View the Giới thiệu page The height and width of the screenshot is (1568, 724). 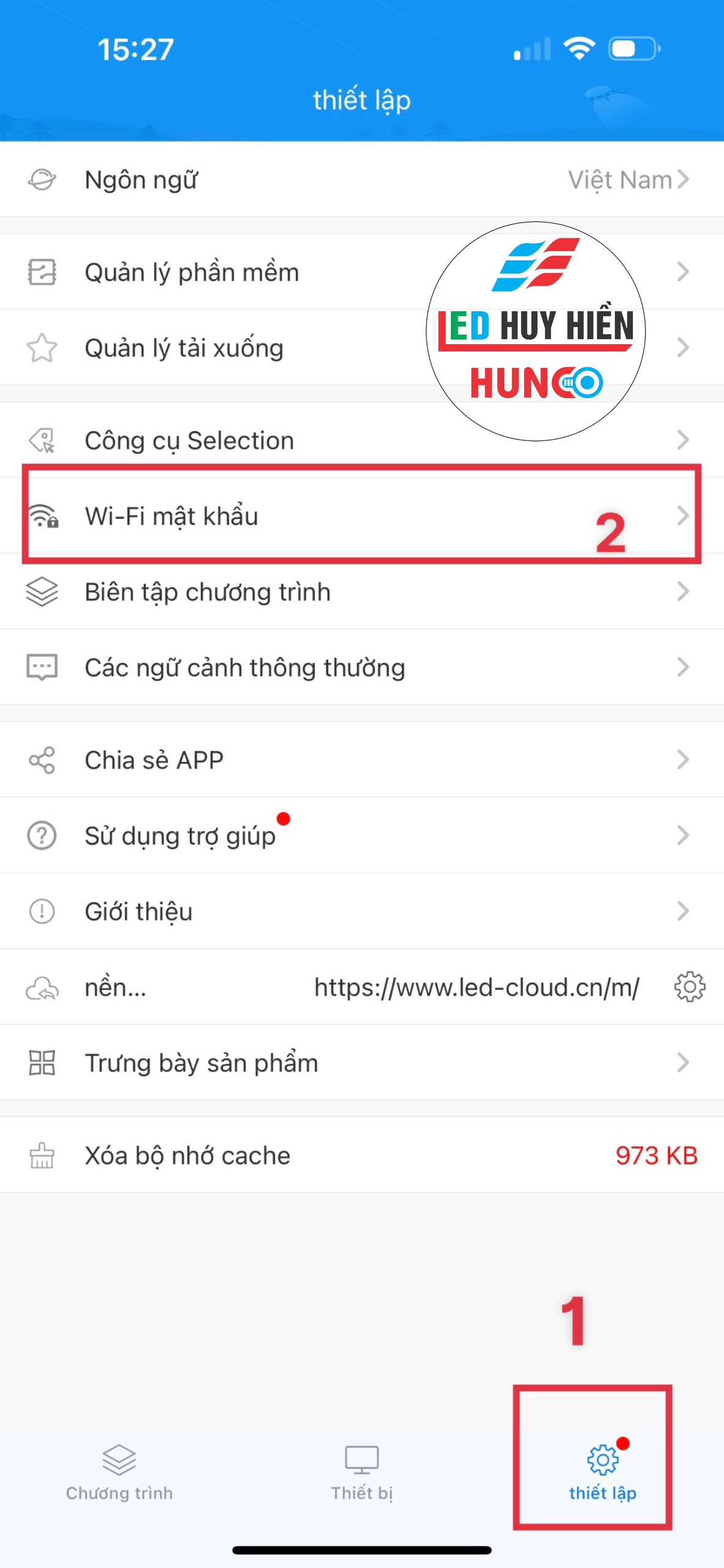(361, 911)
